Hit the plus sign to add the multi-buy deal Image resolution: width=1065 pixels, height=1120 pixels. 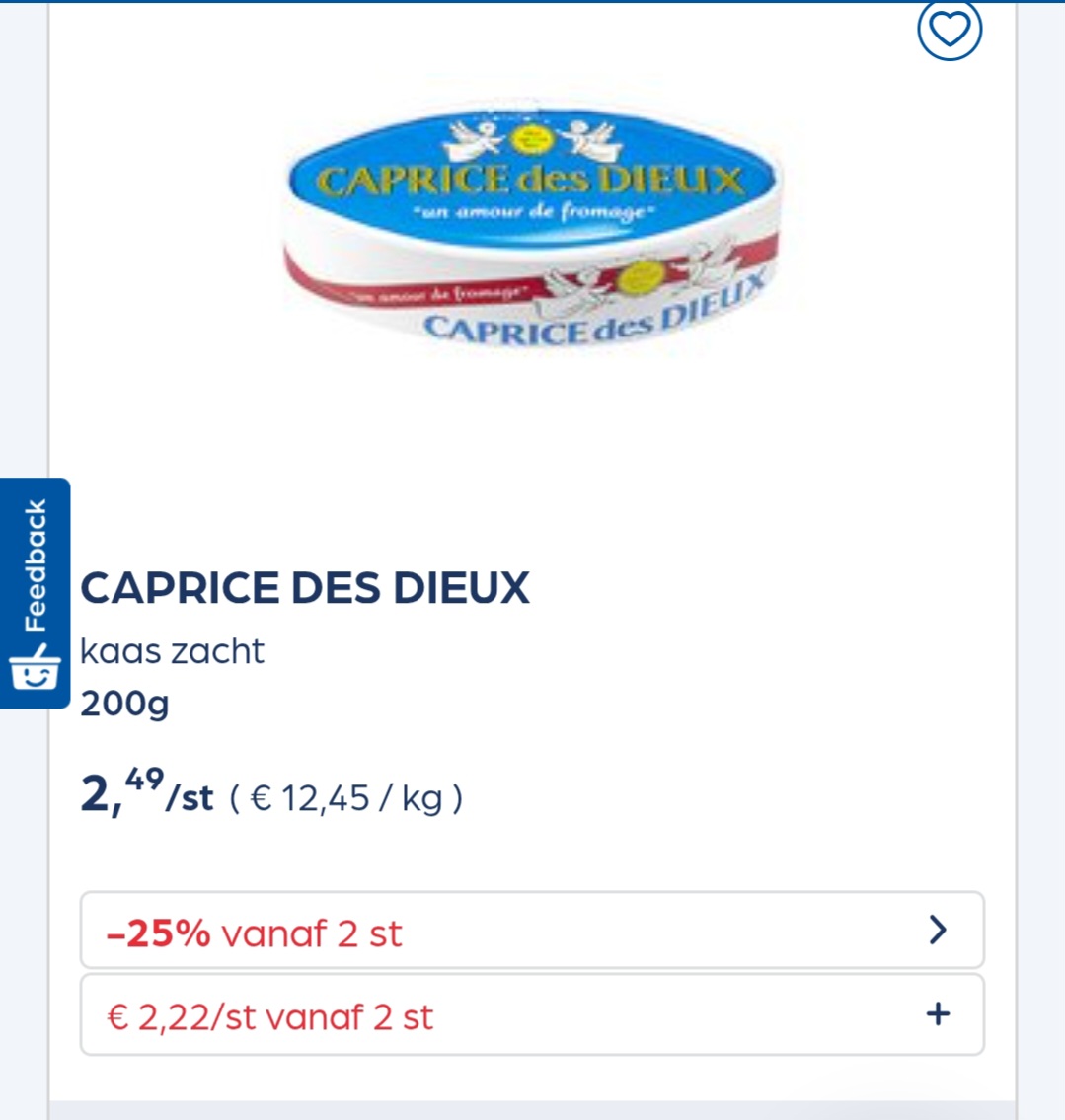[x=938, y=1015]
